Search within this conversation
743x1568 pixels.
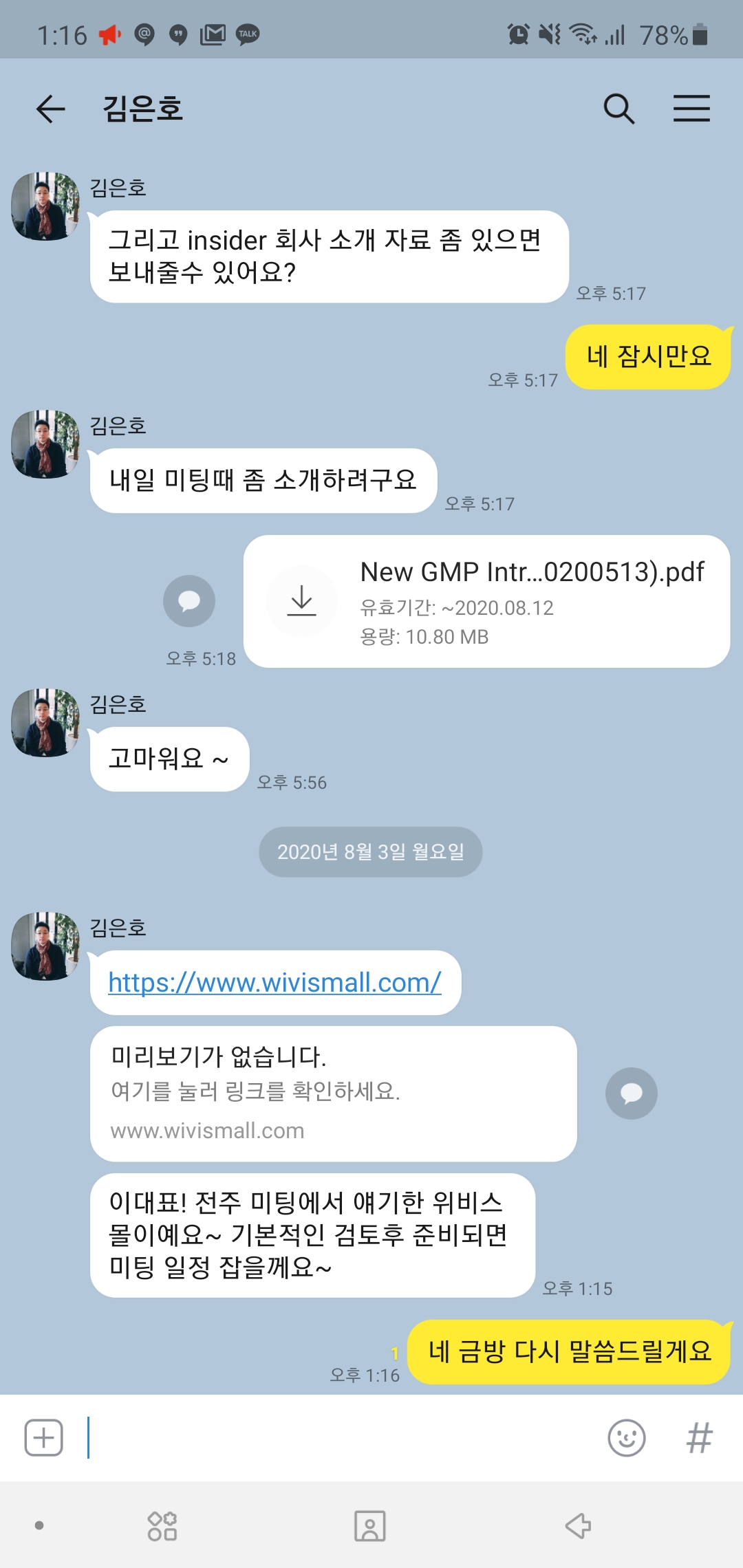click(x=618, y=109)
